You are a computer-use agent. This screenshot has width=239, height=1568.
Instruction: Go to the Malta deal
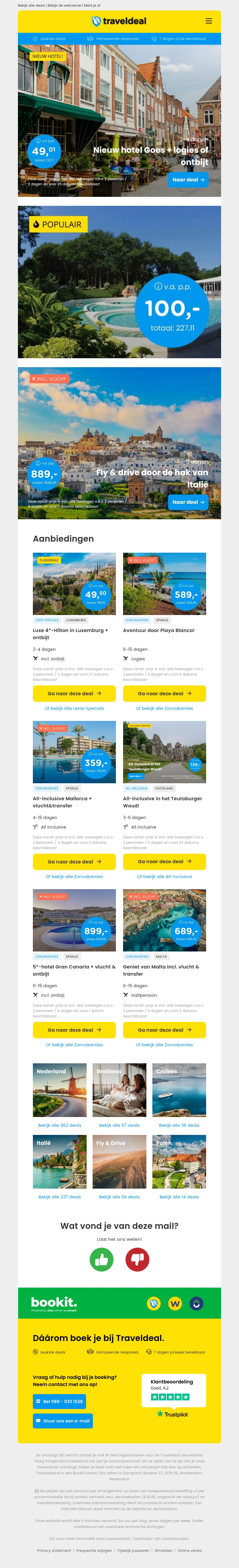click(x=164, y=1030)
